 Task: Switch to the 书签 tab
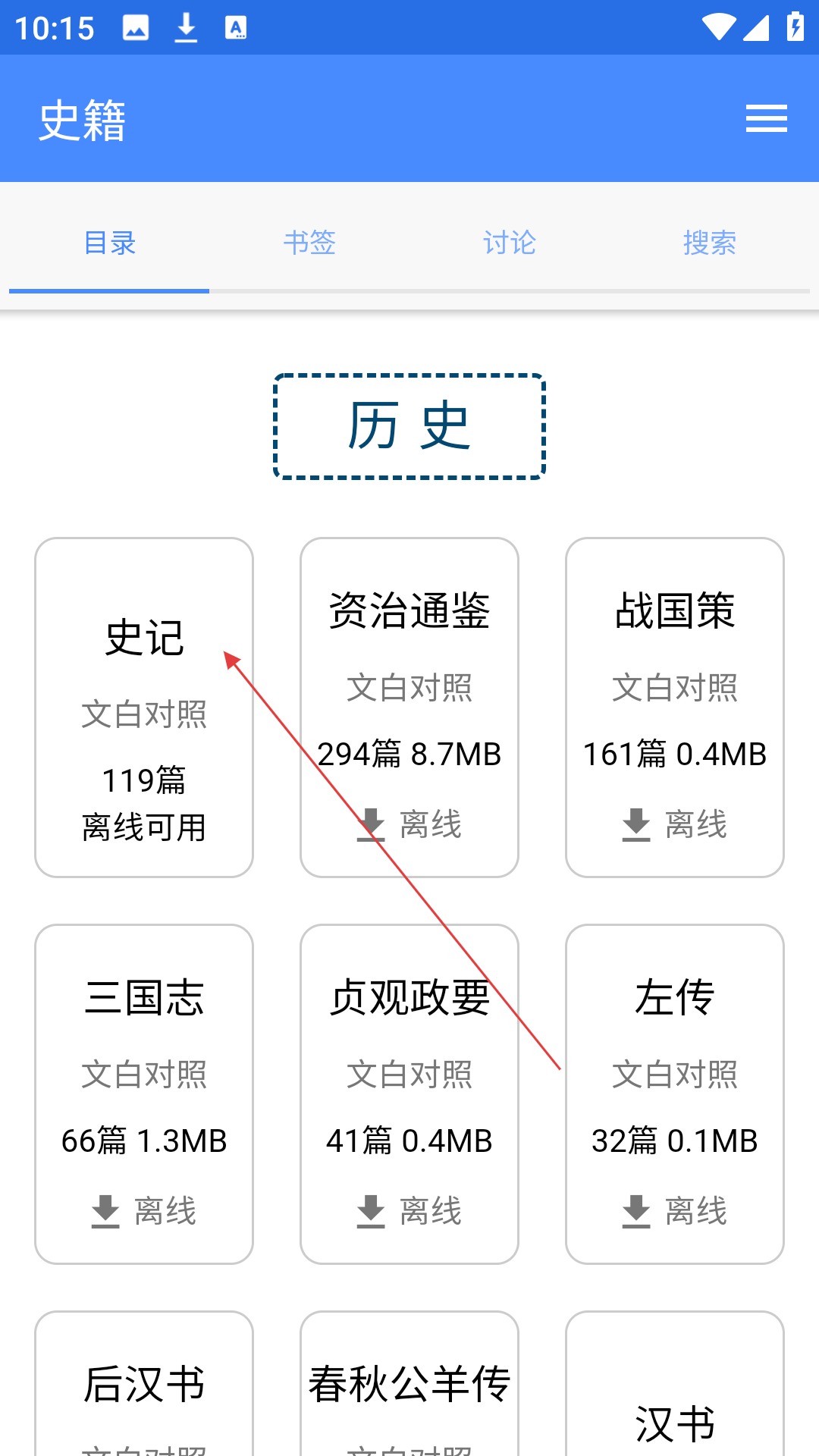tap(309, 243)
